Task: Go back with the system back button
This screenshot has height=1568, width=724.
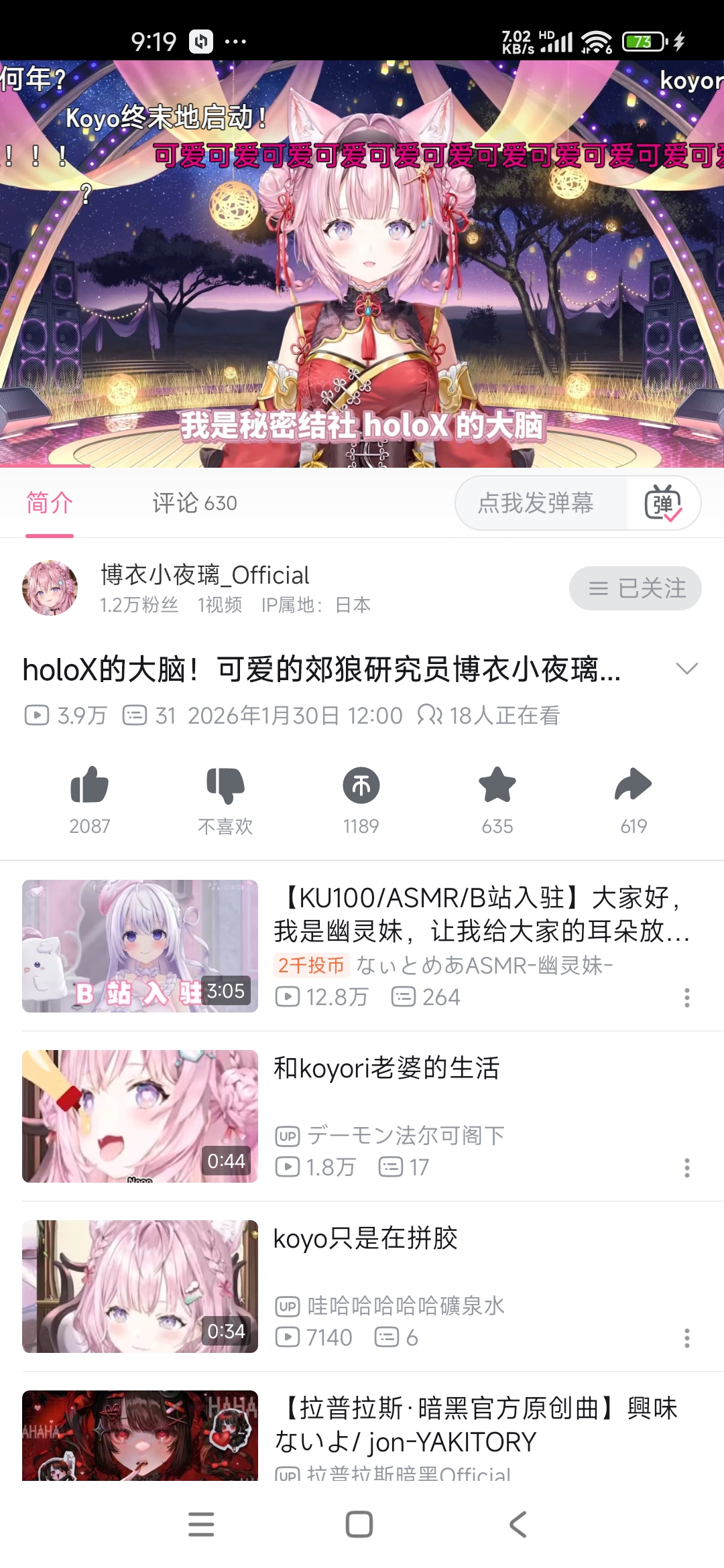Action: 518,1524
